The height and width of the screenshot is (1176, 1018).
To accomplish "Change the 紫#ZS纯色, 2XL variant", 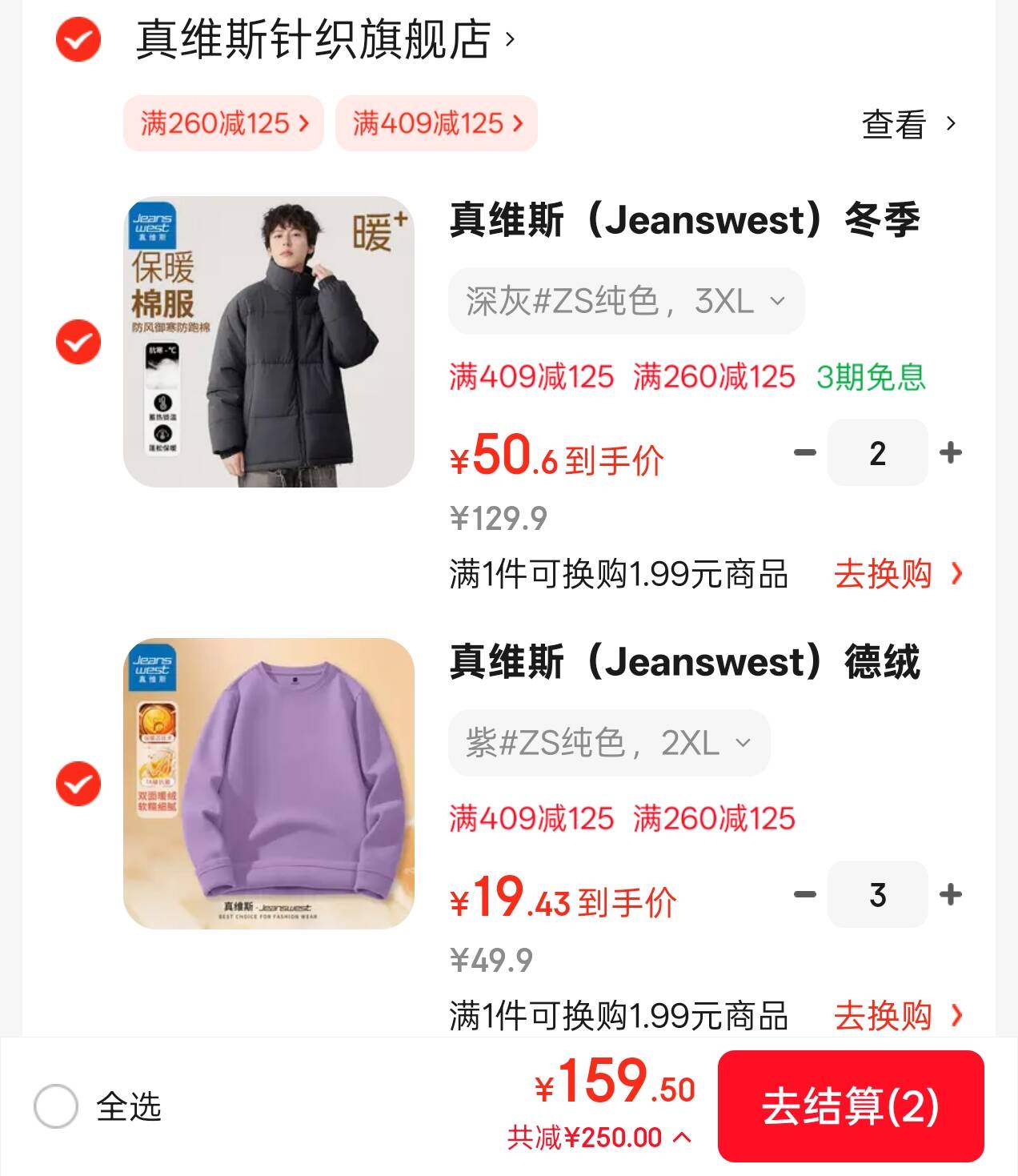I will pos(609,743).
